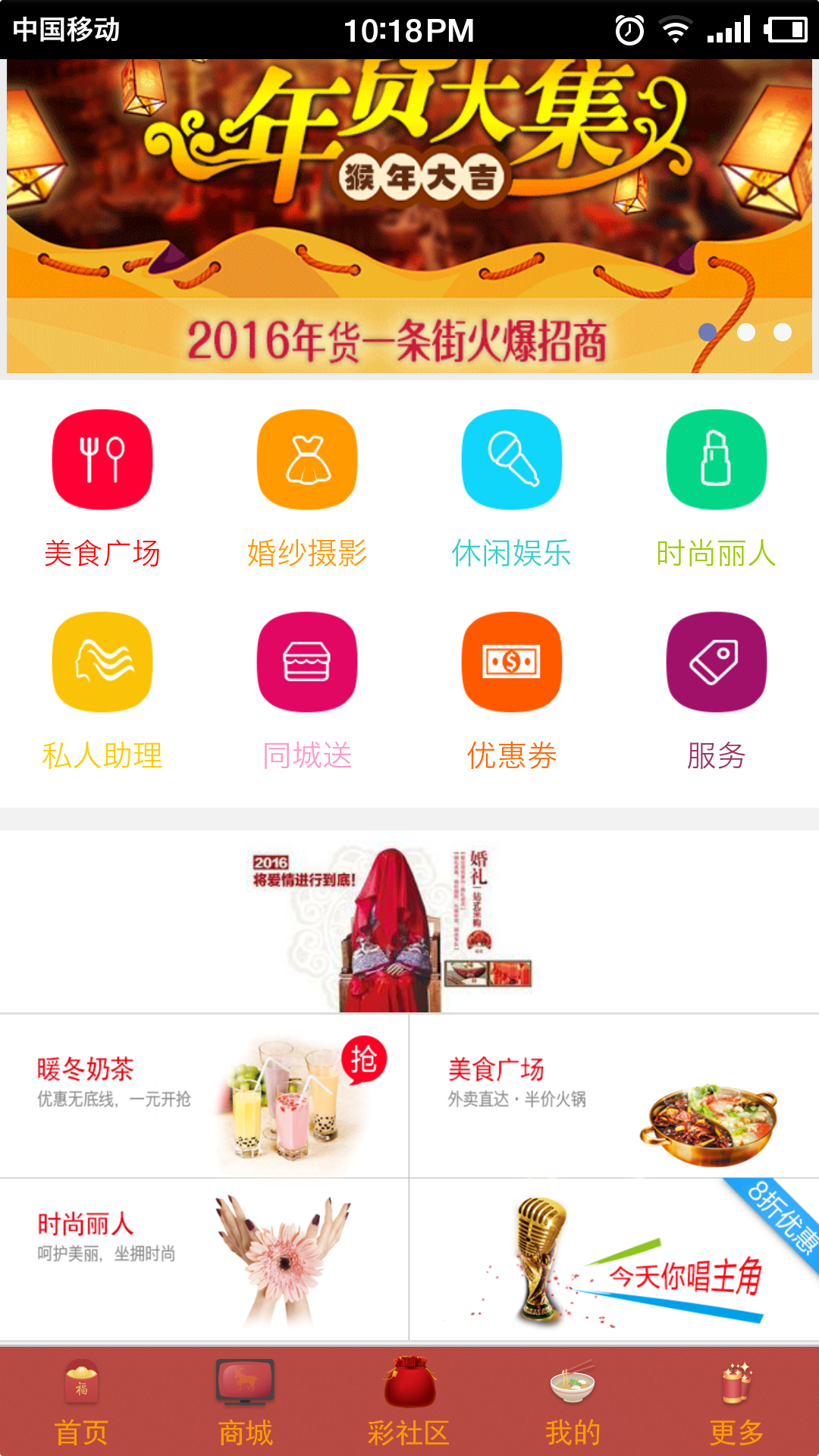
Task: Open the 2016 wedding banner image
Action: coord(409,921)
